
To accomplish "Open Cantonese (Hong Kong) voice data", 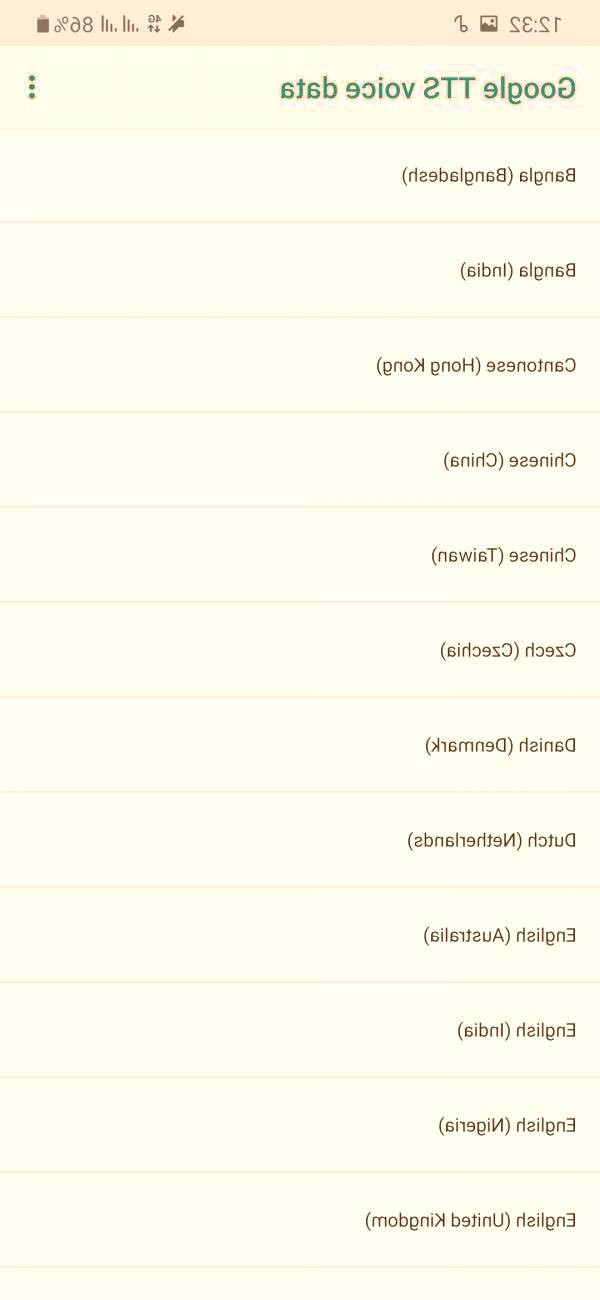I will [x=476, y=365].
